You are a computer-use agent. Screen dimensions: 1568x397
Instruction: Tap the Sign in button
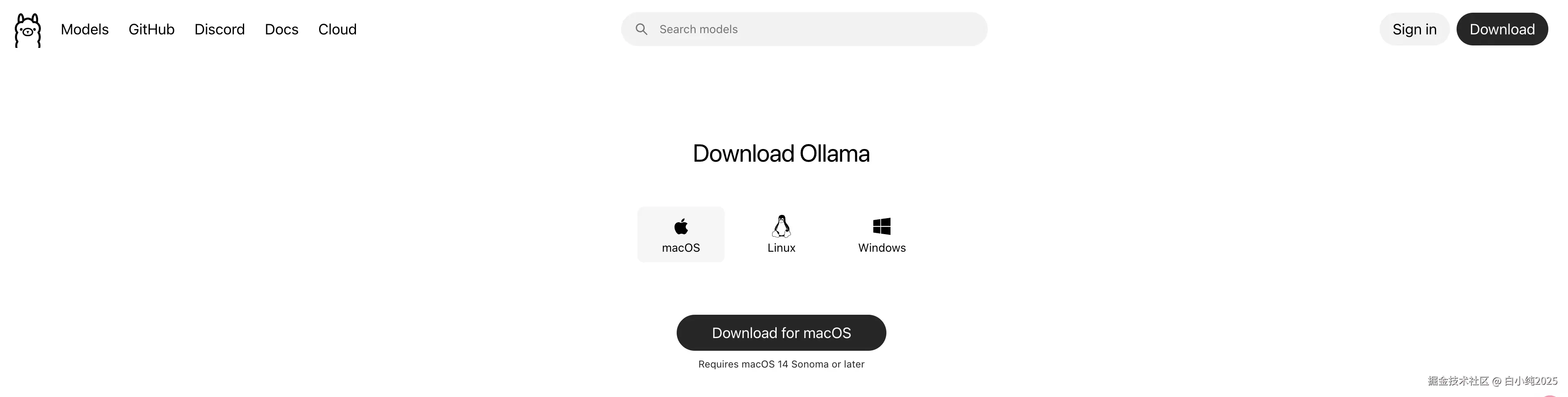pyautogui.click(x=1414, y=29)
